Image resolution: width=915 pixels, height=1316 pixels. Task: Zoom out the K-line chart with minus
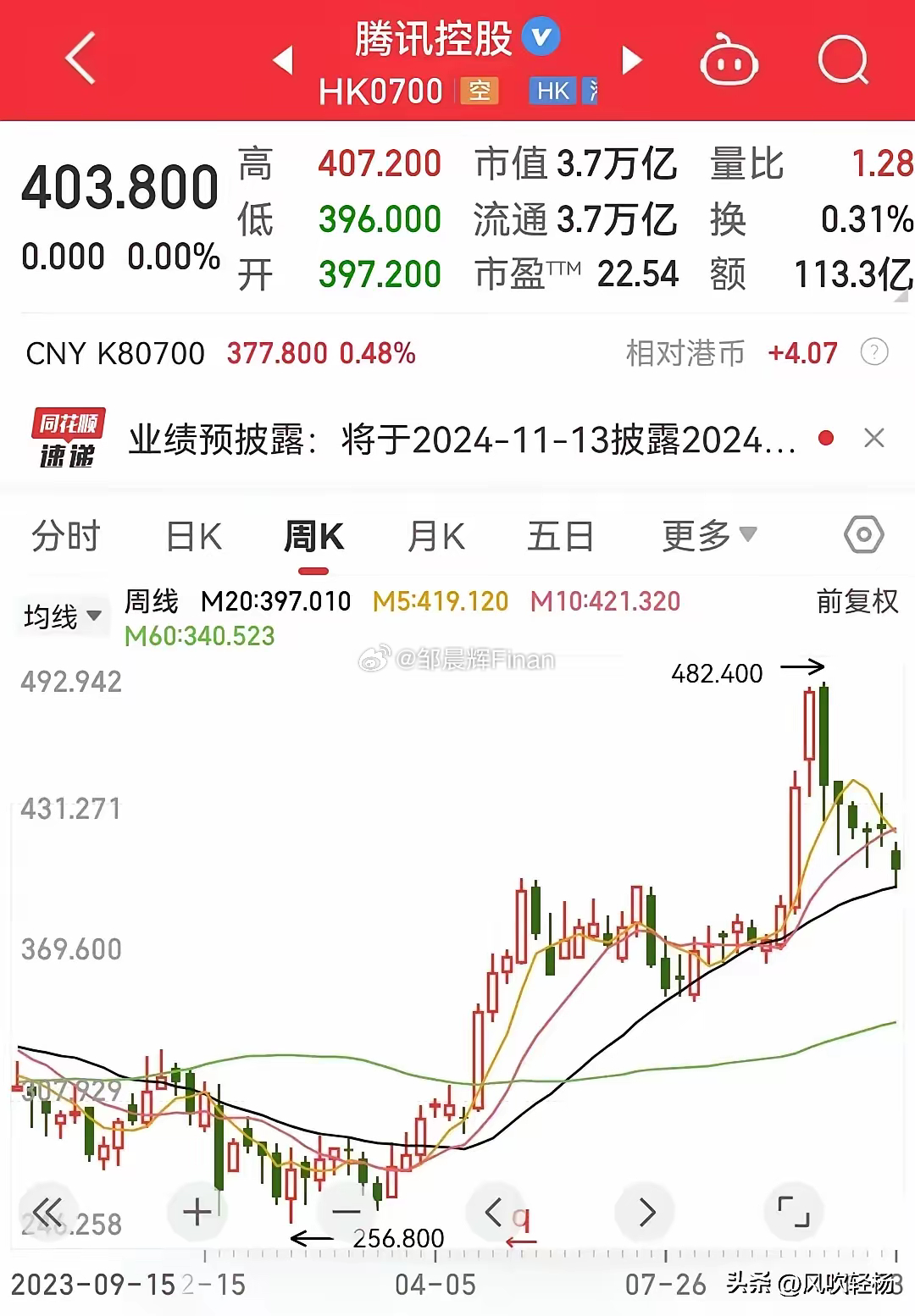click(x=347, y=1212)
